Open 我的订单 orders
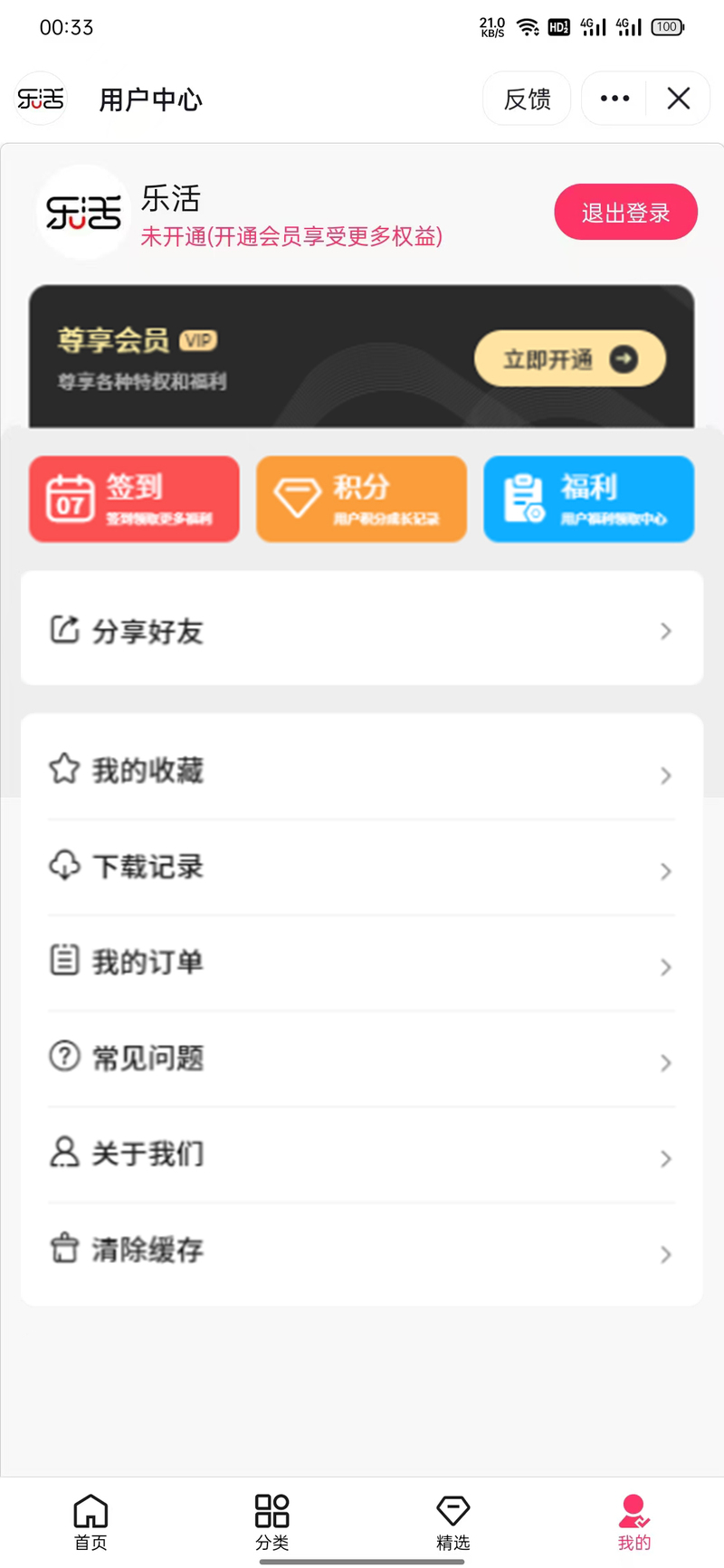The height and width of the screenshot is (1568, 724). pyautogui.click(x=361, y=963)
